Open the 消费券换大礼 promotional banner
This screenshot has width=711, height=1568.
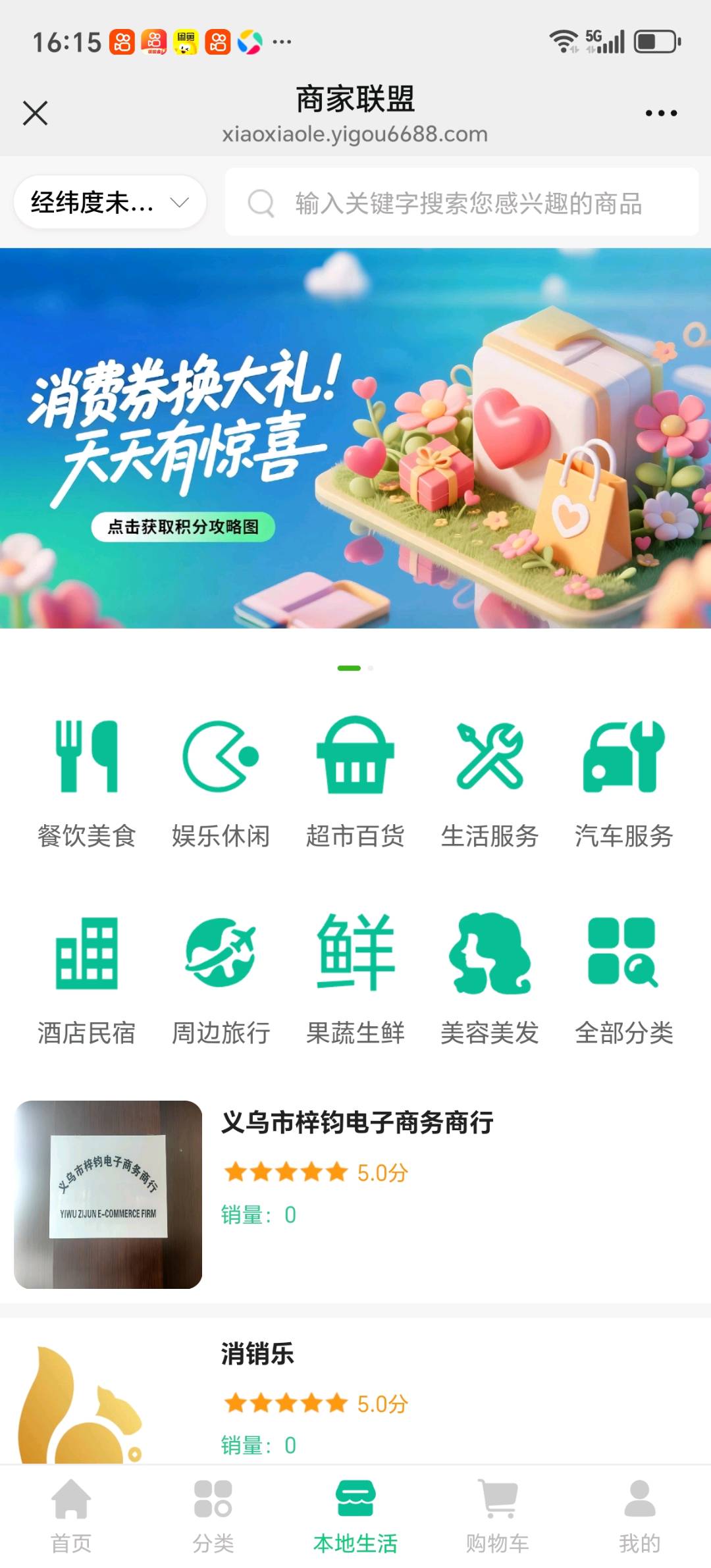pos(355,438)
